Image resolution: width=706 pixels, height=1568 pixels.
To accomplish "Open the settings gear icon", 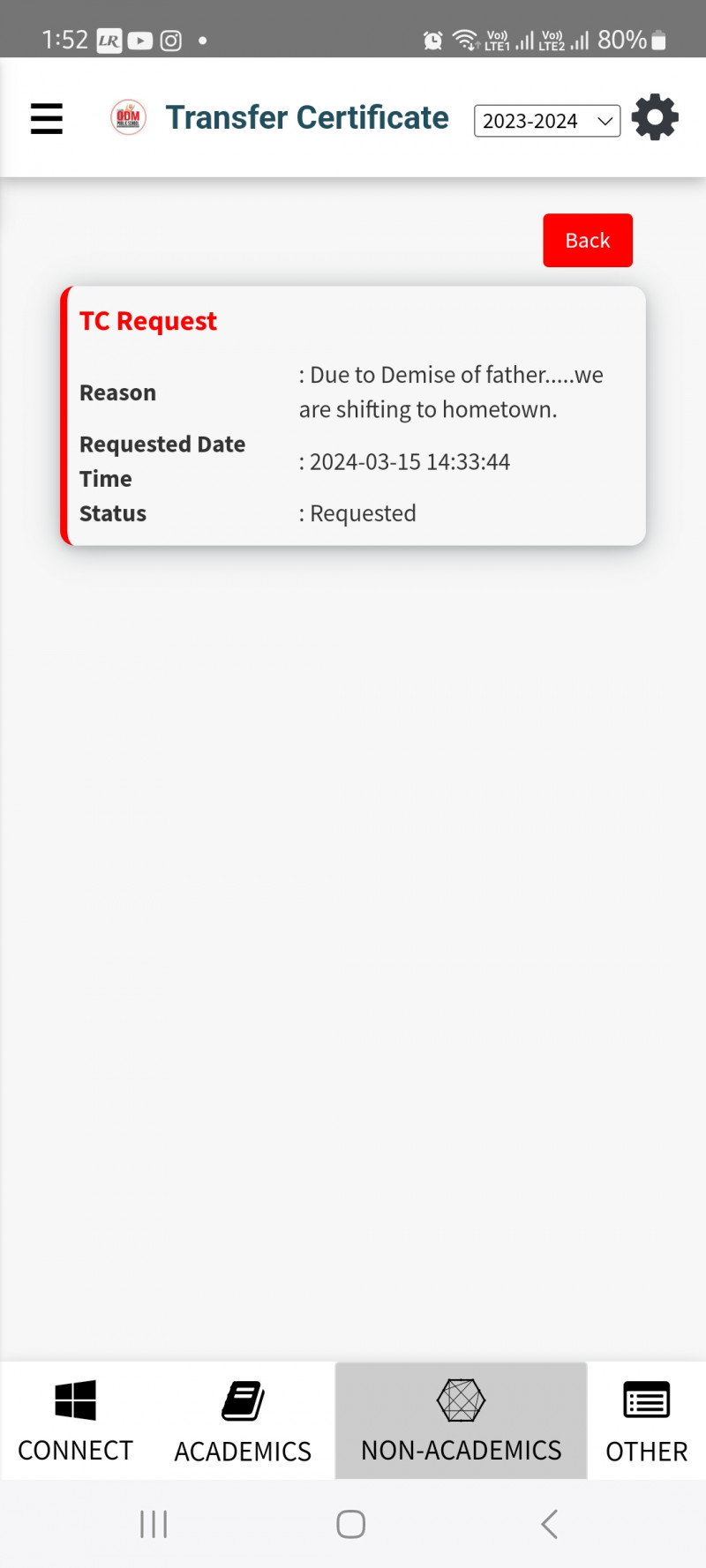I will [655, 117].
